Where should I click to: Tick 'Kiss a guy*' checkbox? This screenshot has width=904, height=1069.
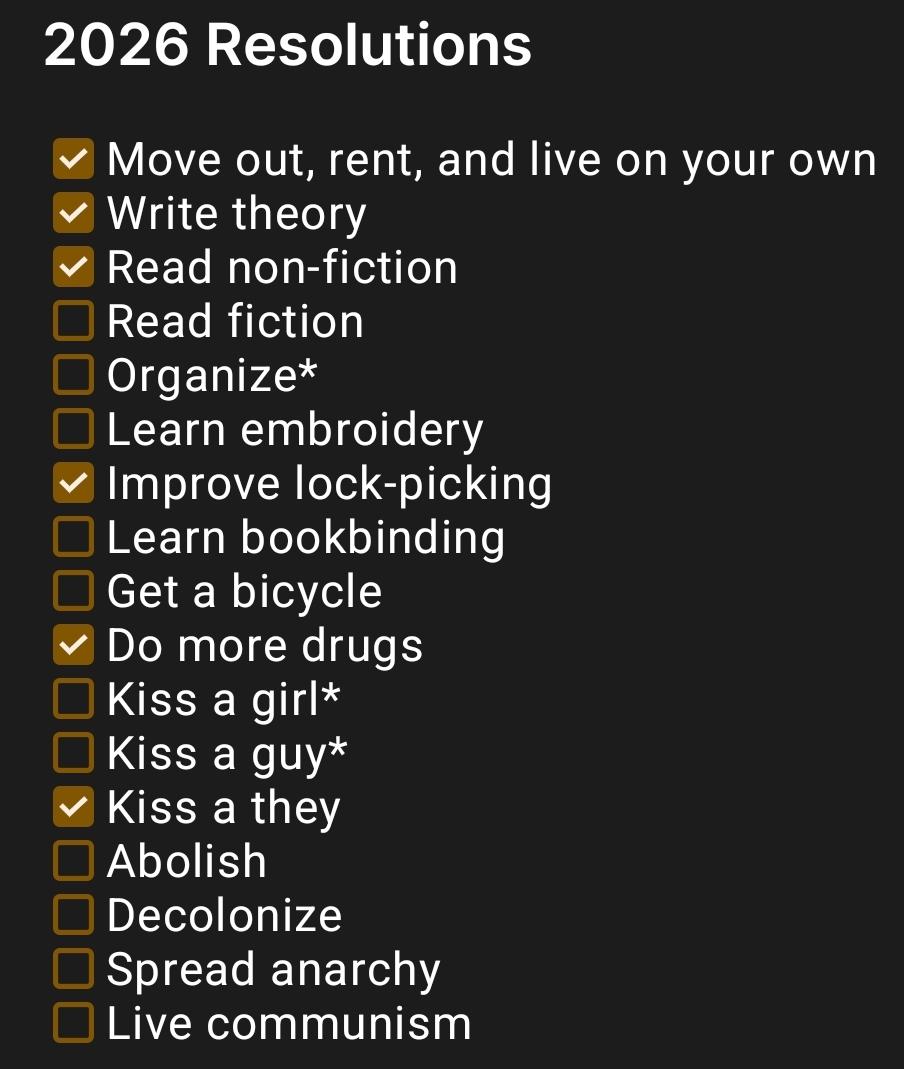[73, 753]
